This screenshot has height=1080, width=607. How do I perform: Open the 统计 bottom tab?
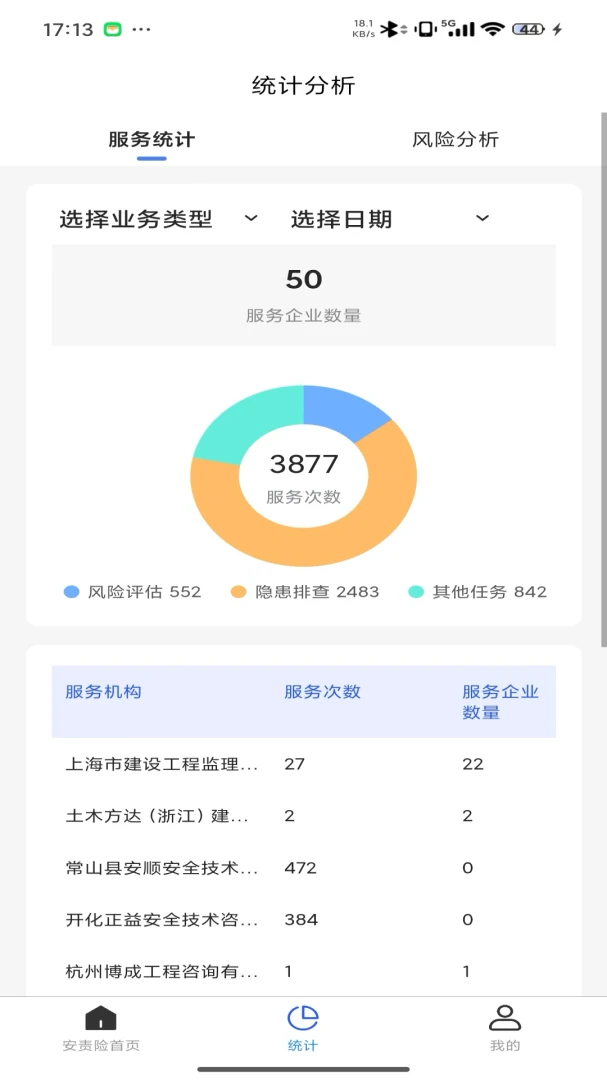click(303, 1029)
